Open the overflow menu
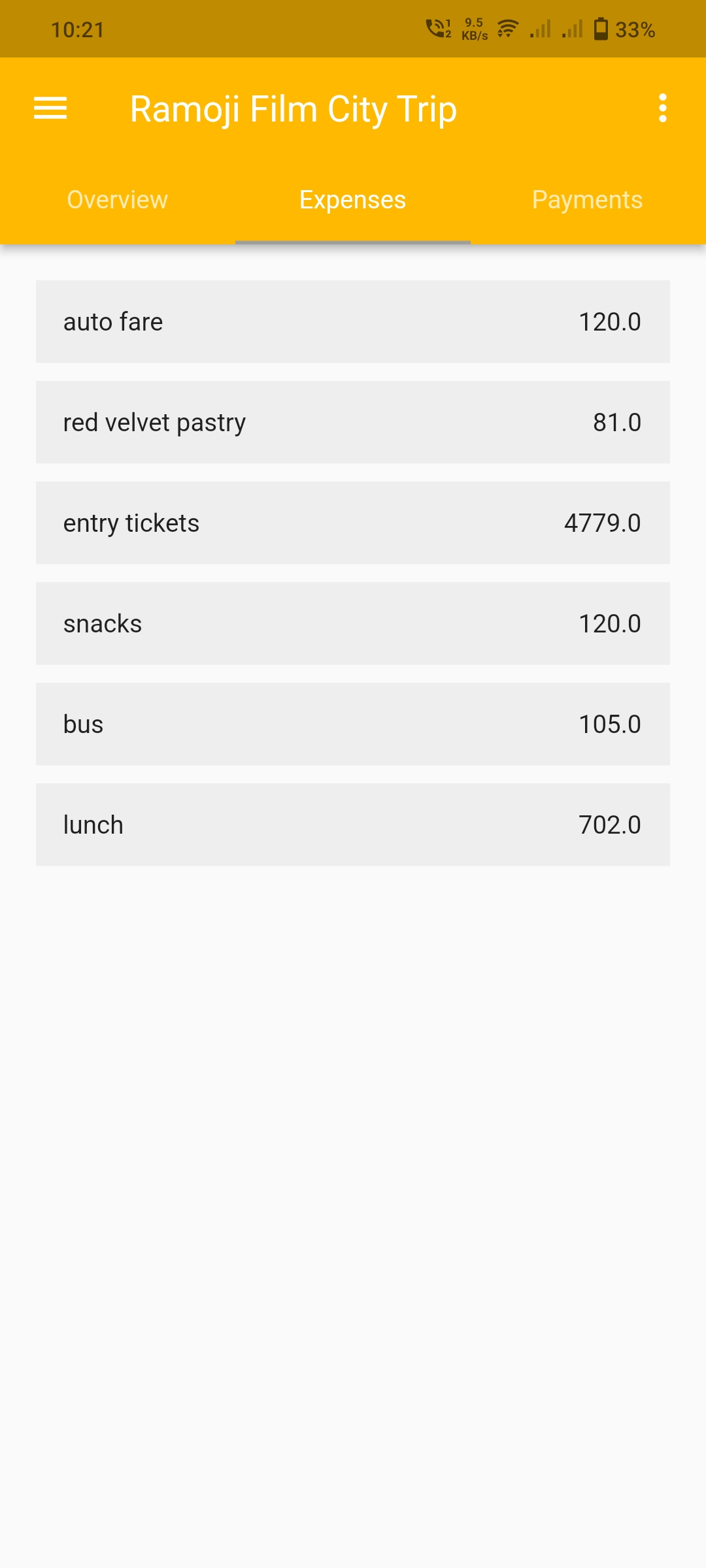Screen dimensions: 706x1568 pos(662,108)
